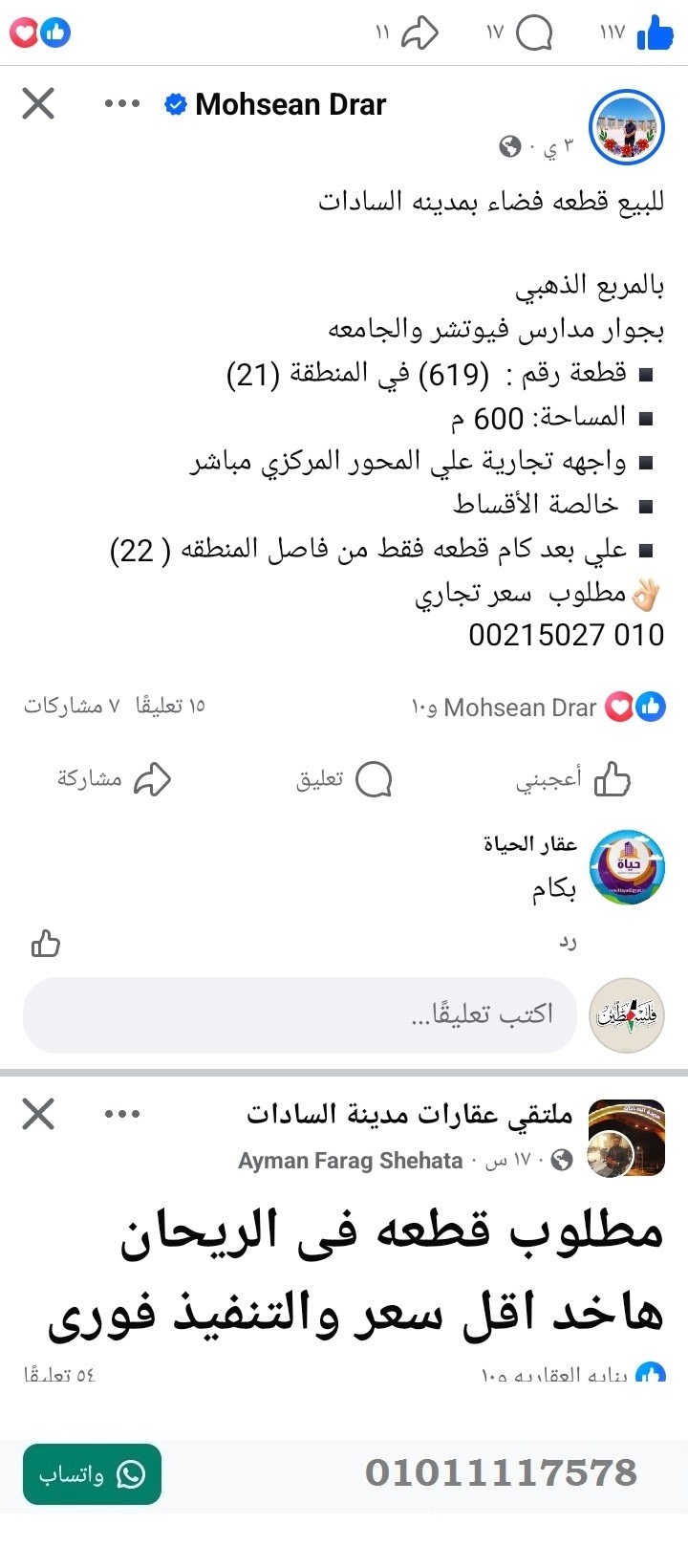Tap the thumbs-up icon under عقار الحياة comment
Image resolution: width=688 pixels, height=1568 pixels.
pos(46,944)
